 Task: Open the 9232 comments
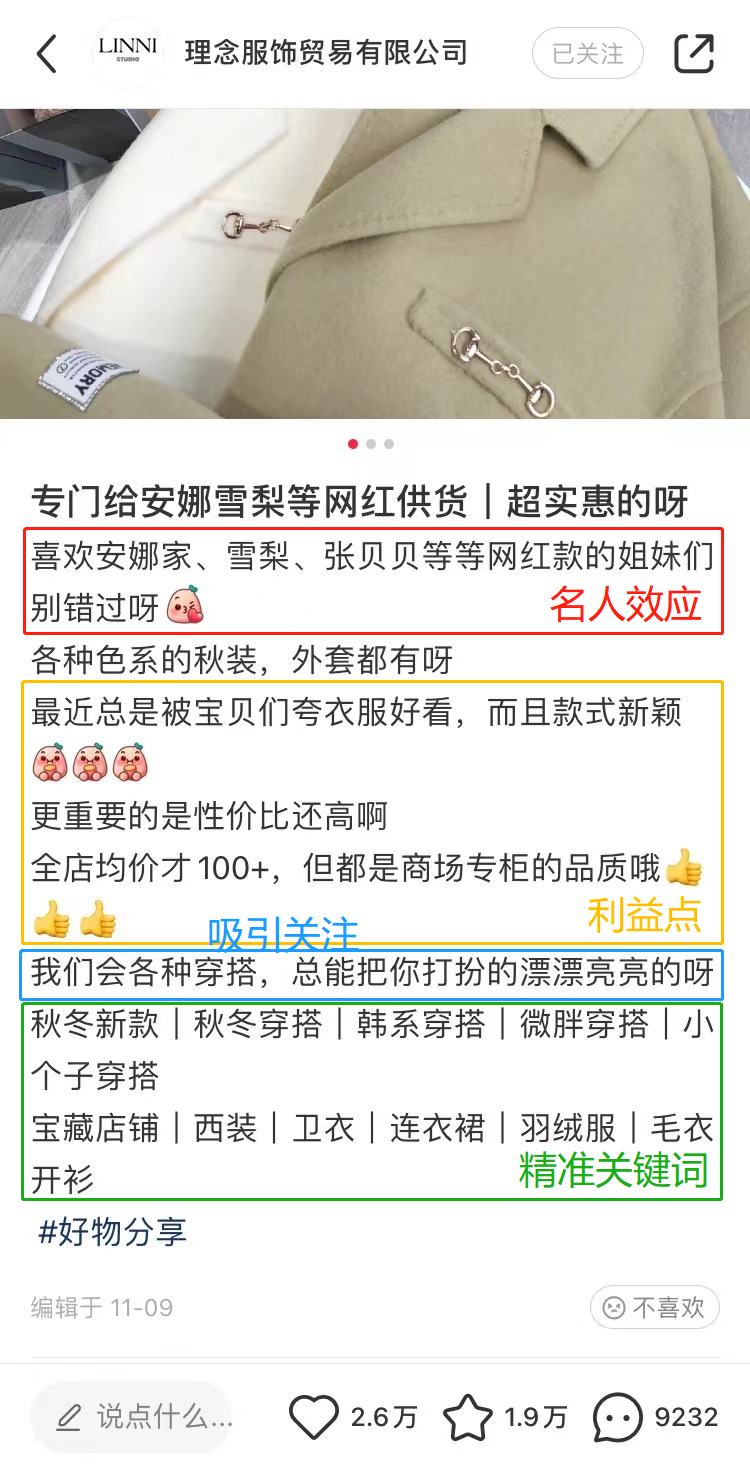618,1417
